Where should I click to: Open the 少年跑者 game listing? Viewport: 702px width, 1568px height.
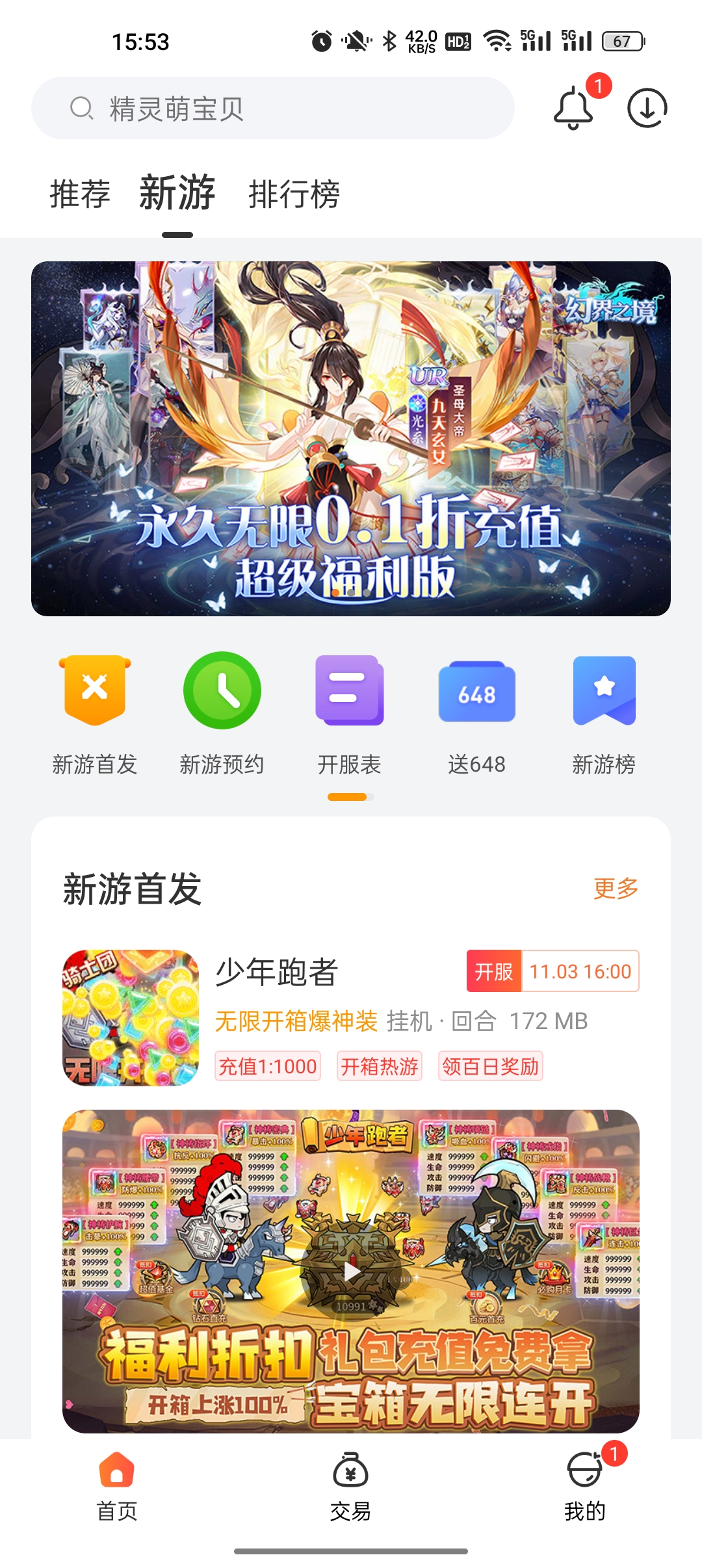[351, 1018]
